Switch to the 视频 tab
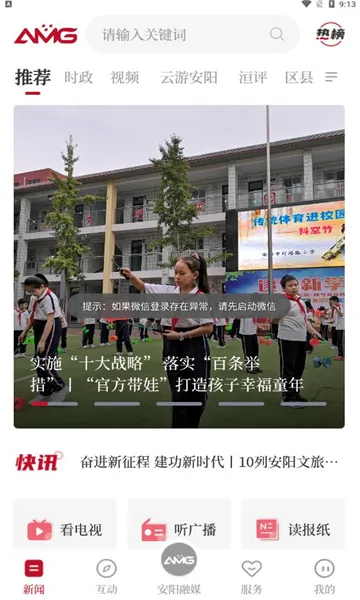 125,77
